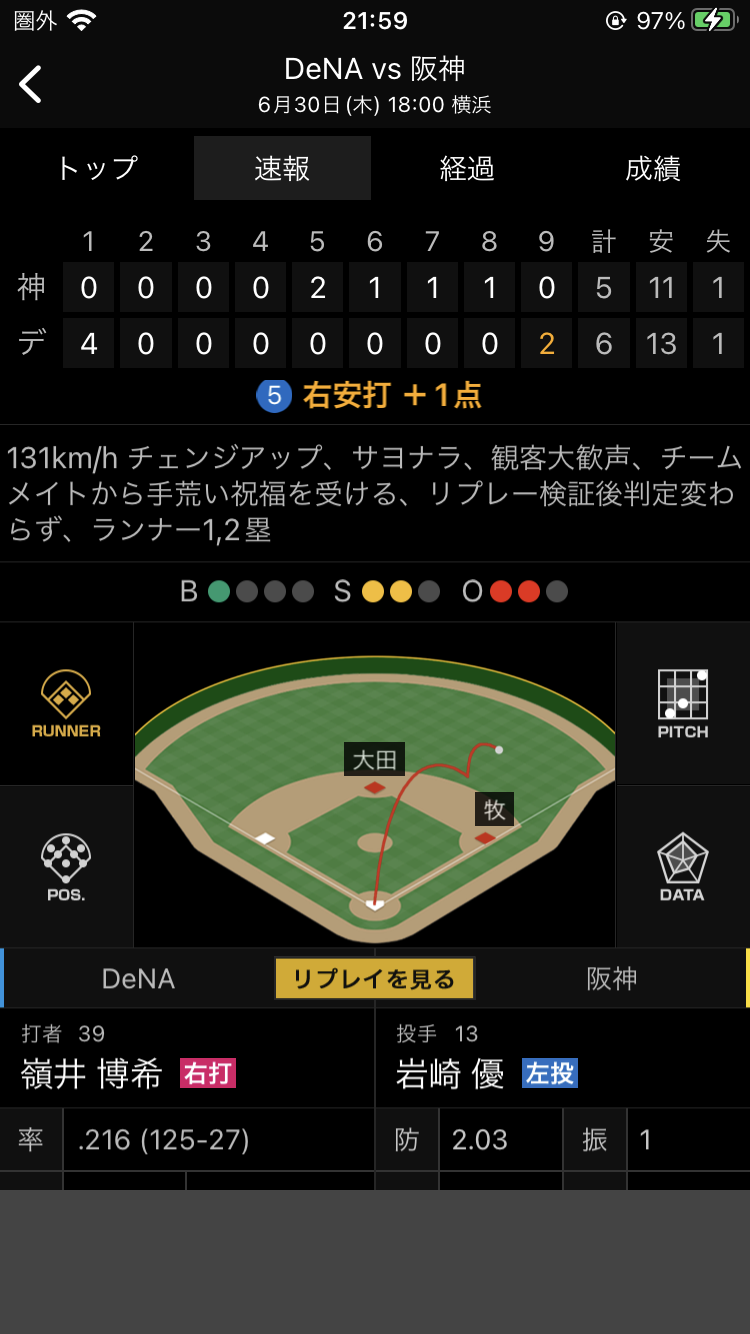Show the RUNNER view

(66, 704)
